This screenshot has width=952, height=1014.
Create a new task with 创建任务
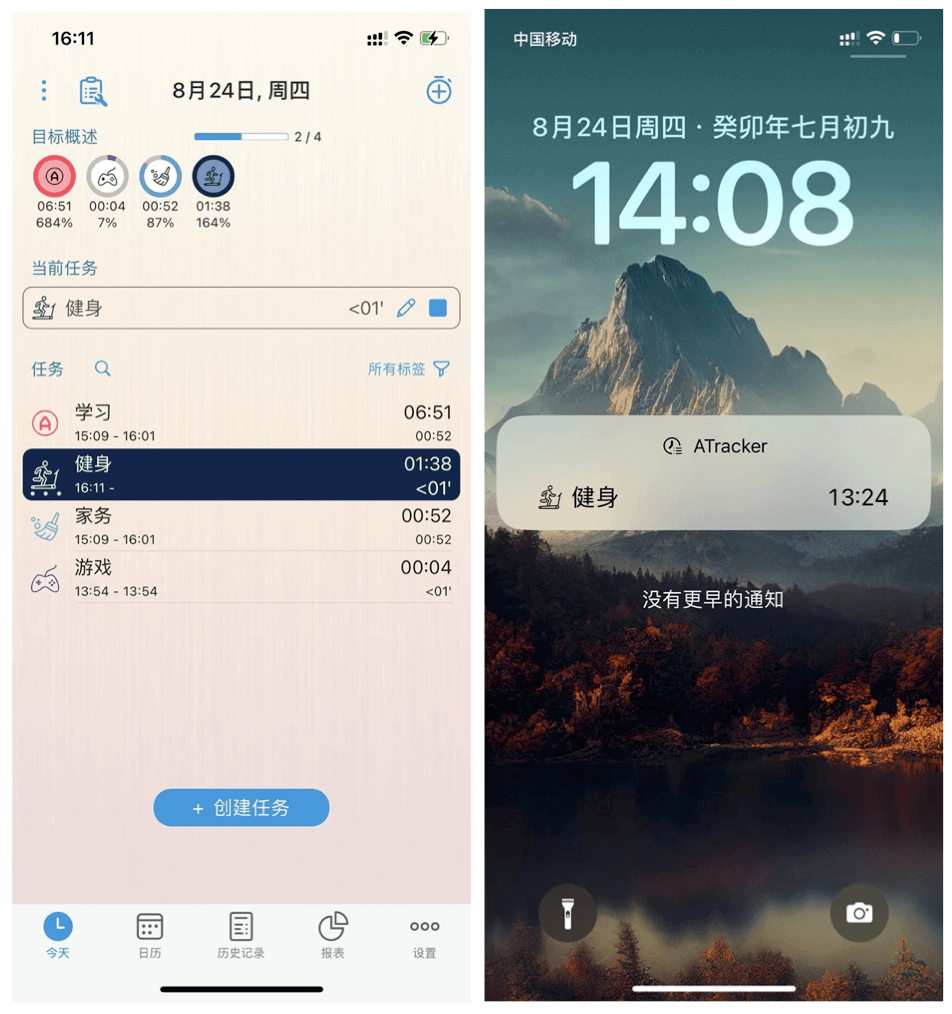pos(241,808)
